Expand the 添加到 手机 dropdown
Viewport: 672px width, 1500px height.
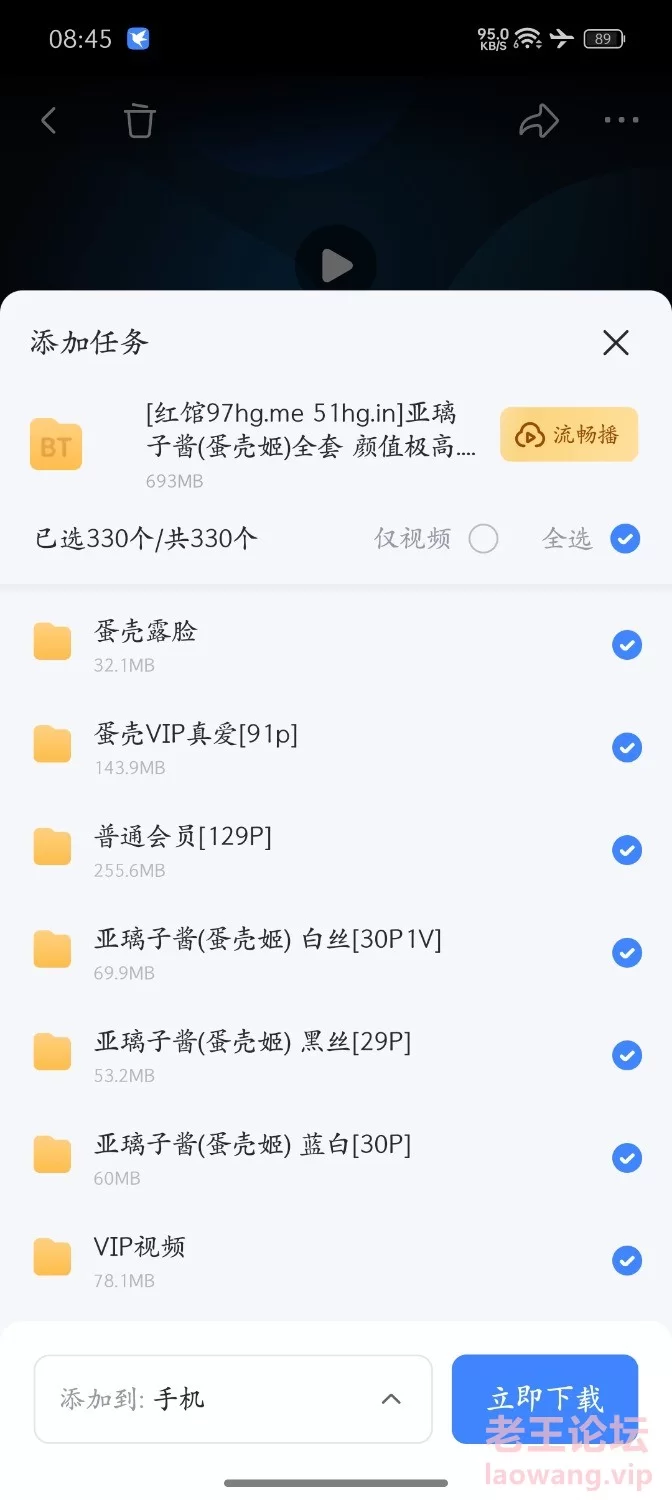(x=233, y=1399)
